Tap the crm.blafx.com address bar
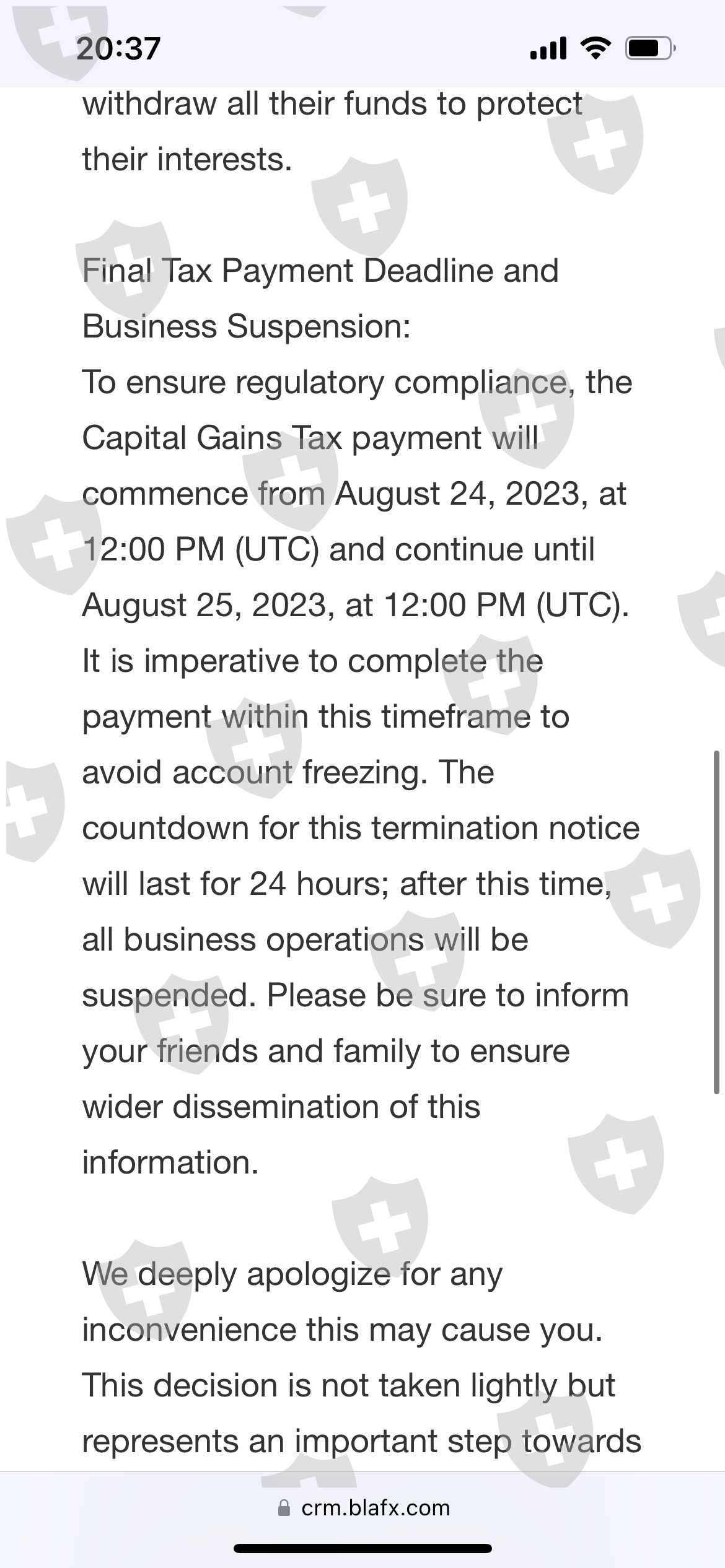The image size is (725, 1568). [364, 1508]
